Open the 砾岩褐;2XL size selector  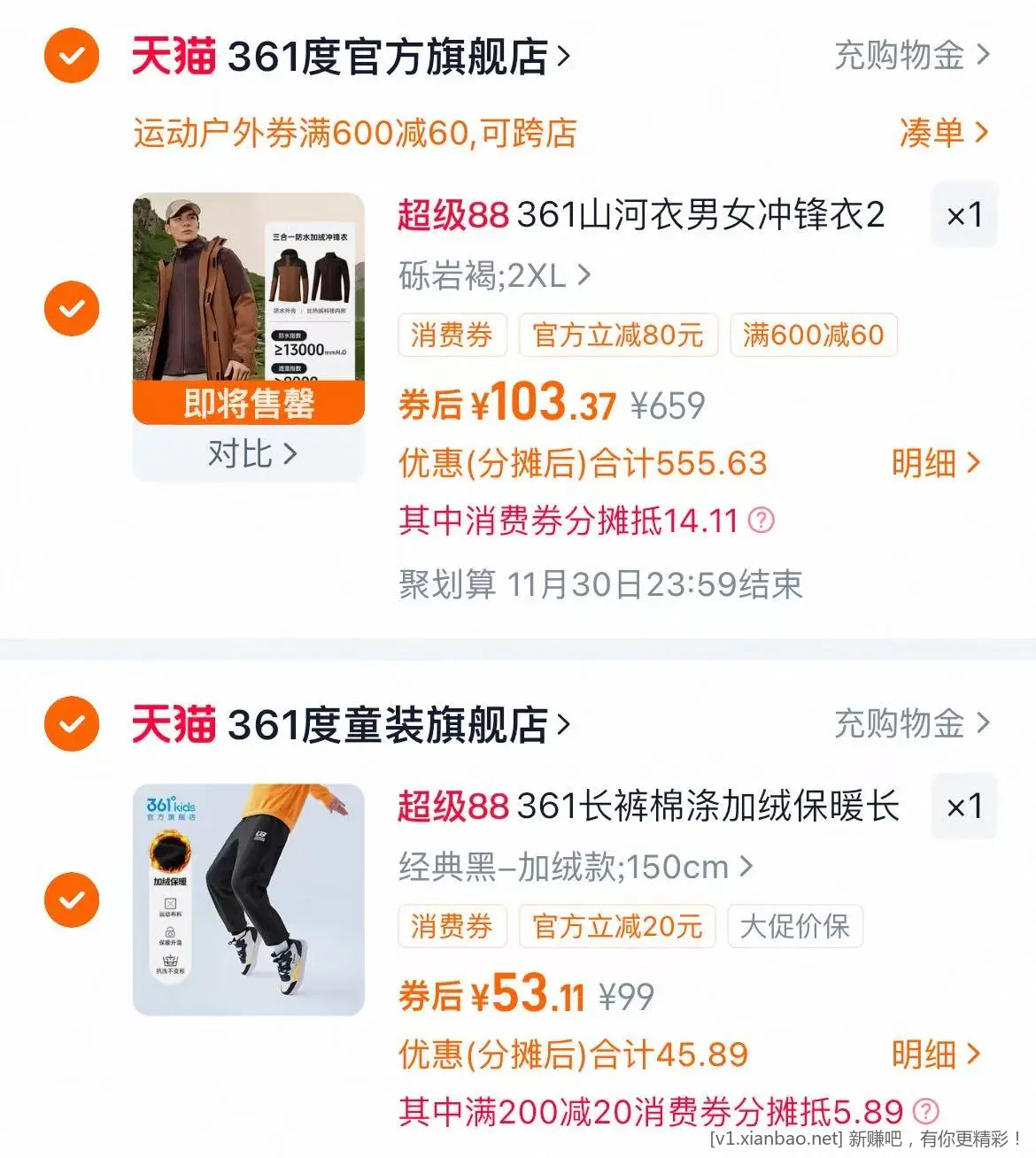[490, 276]
